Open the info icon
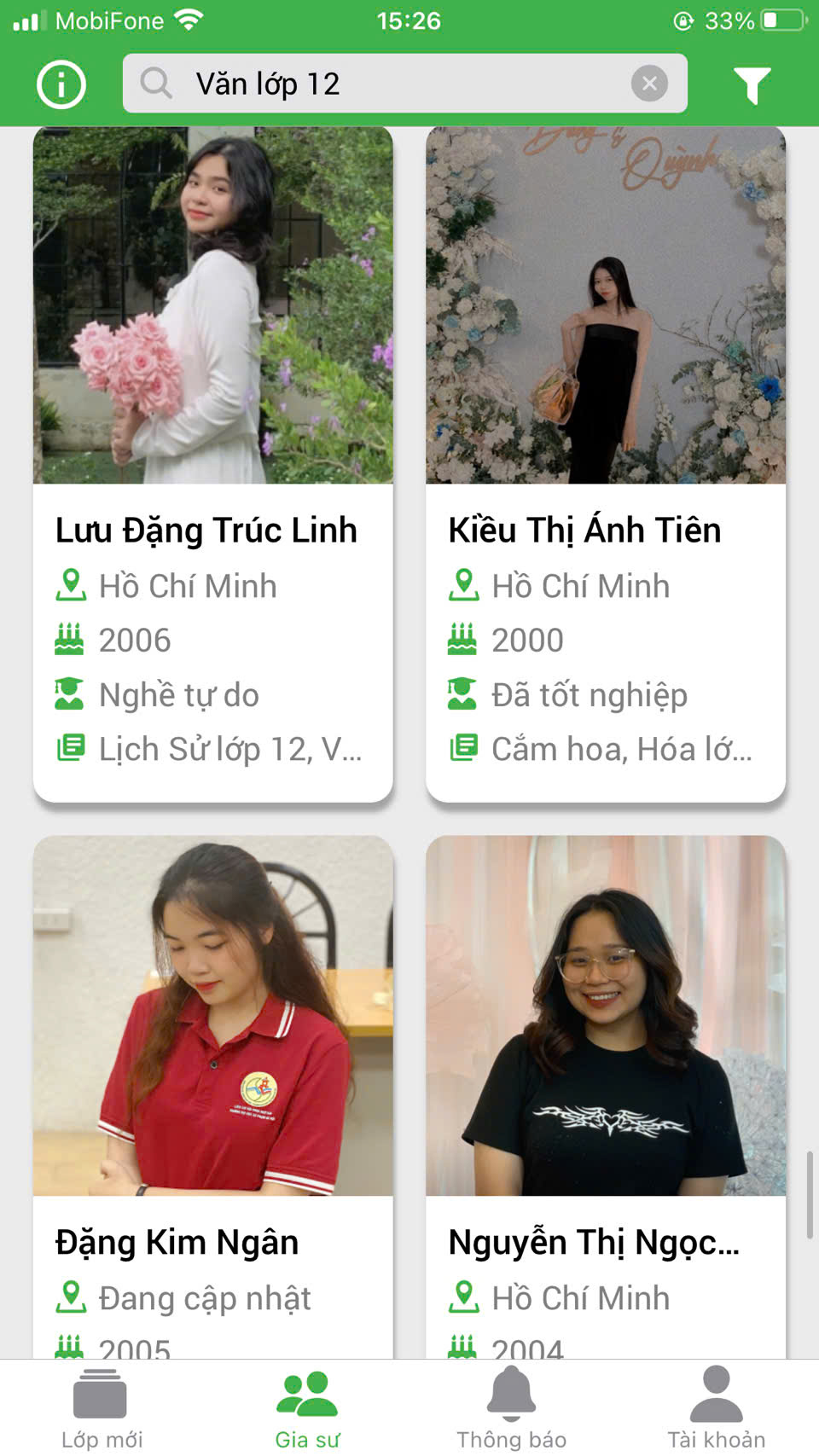819x1456 pixels. tap(61, 84)
